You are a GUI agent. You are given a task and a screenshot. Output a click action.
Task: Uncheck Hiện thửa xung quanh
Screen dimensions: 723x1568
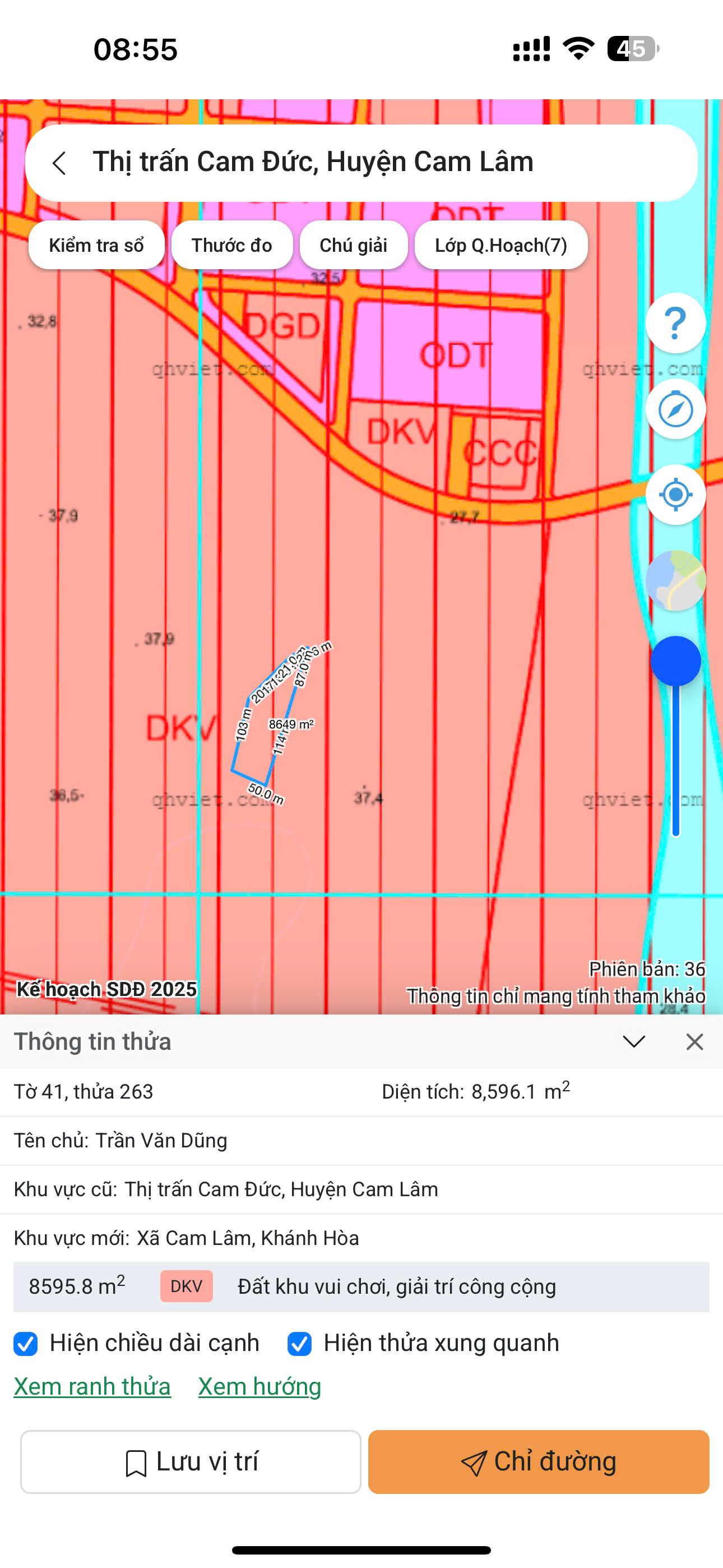click(x=299, y=1343)
